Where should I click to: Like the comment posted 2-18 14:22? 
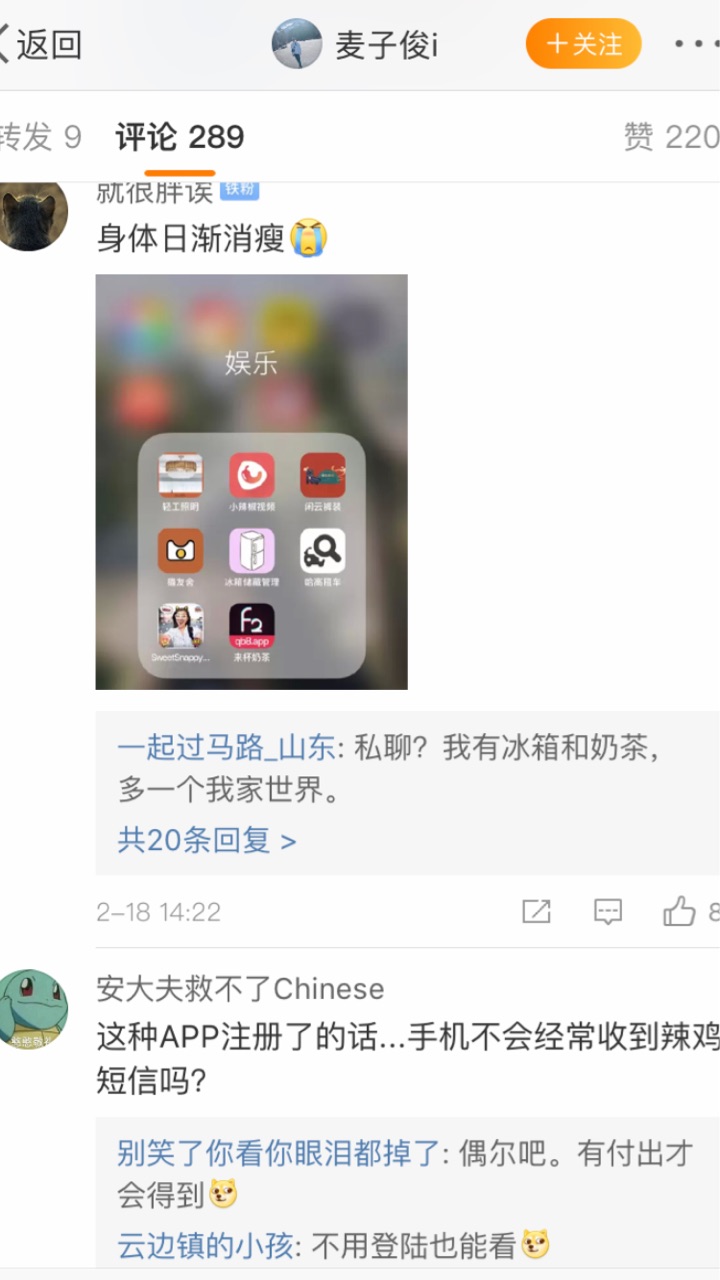680,911
